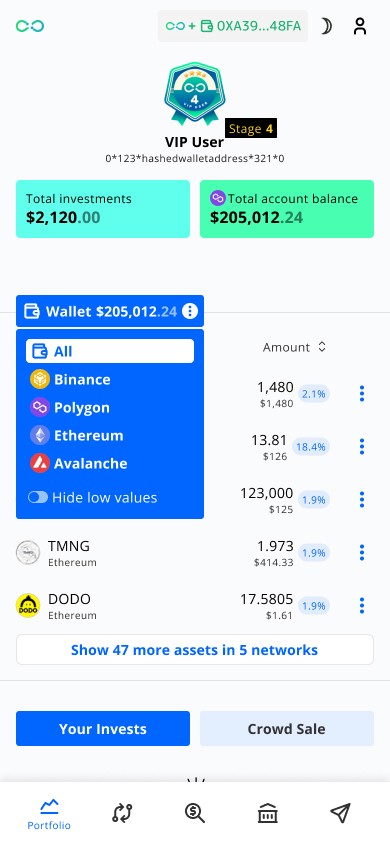Open the bank icon tab in bottom bar
The height and width of the screenshot is (844, 390).
267,813
